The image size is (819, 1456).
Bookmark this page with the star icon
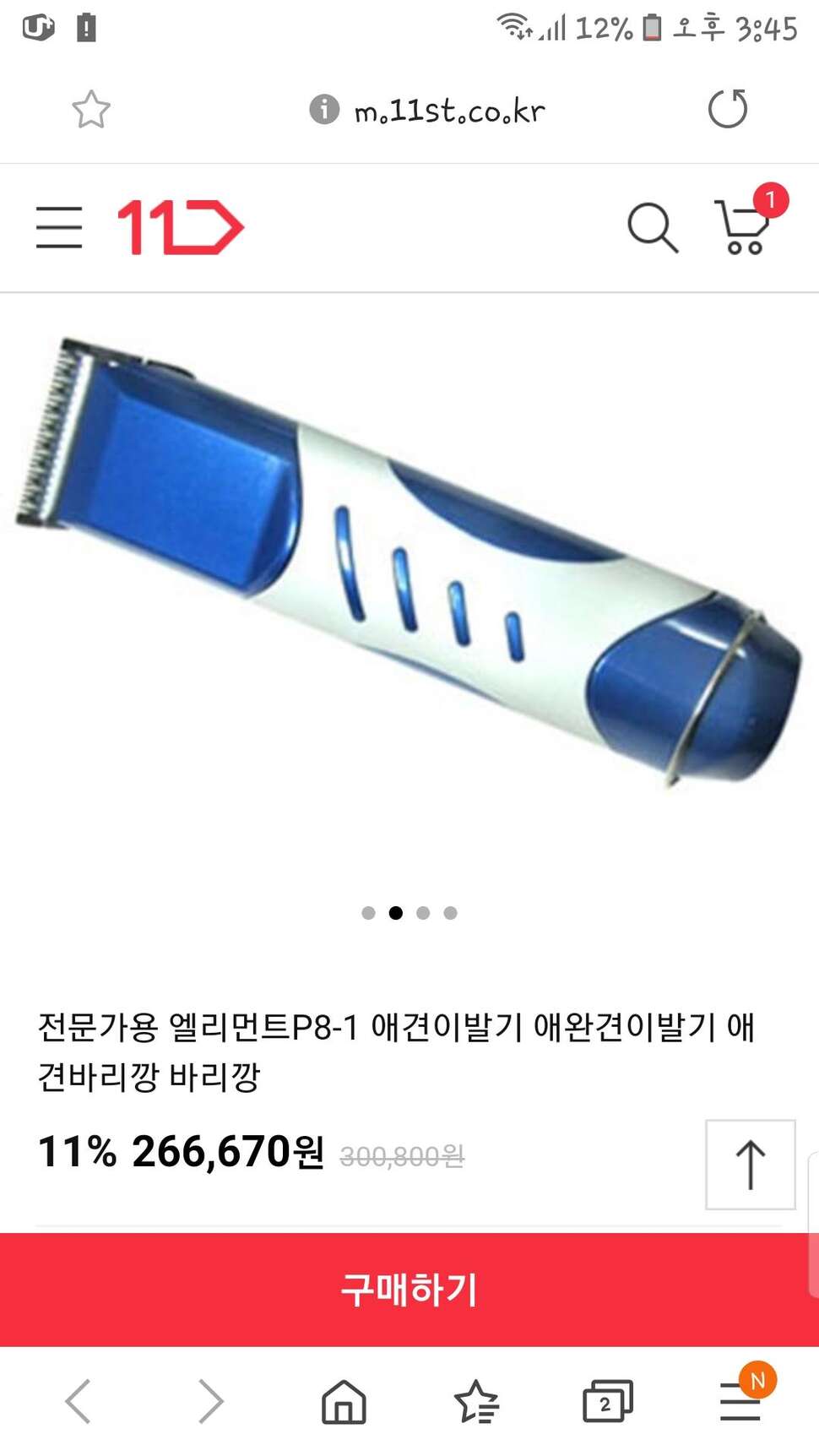(91, 109)
